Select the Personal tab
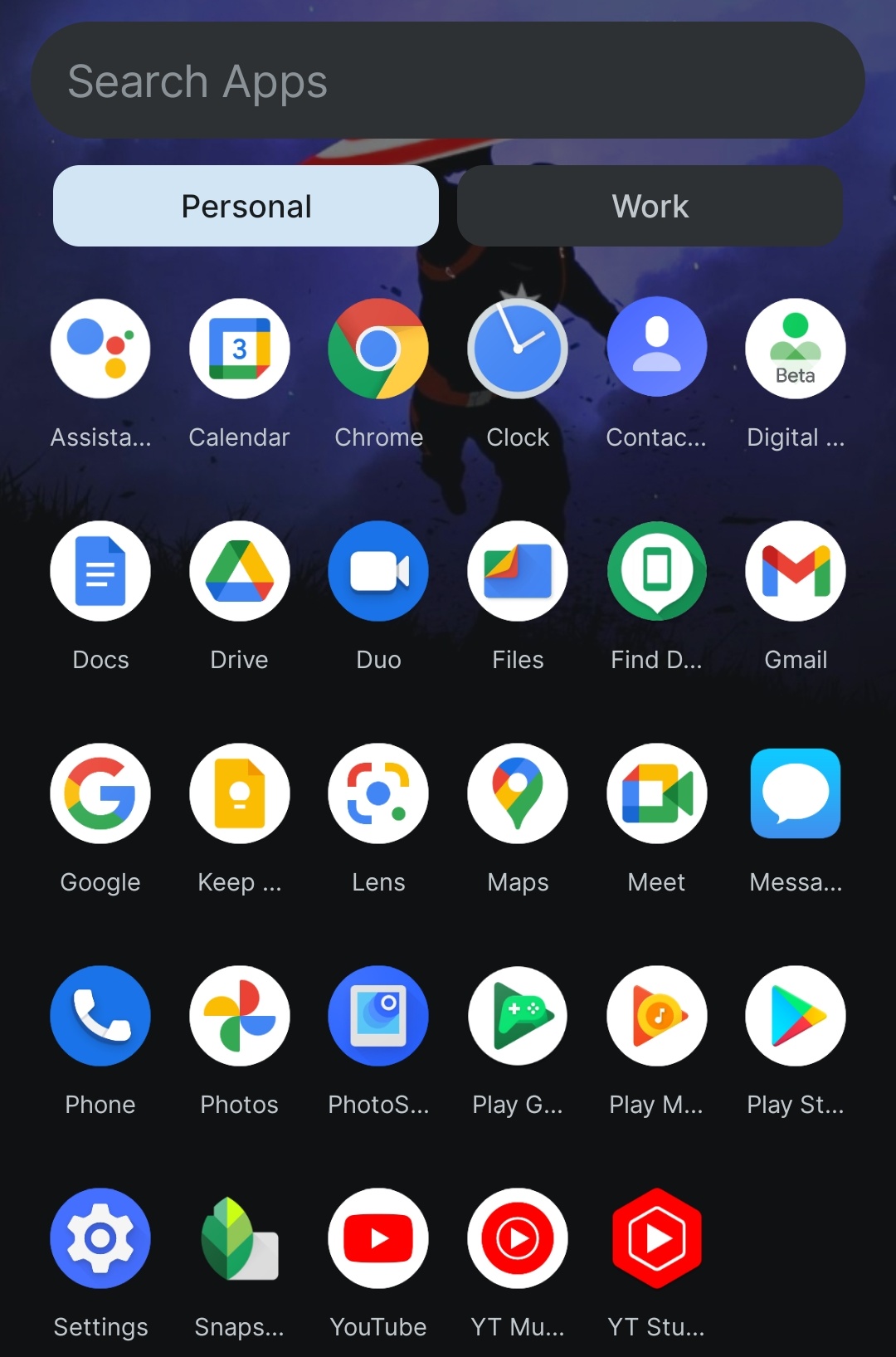Viewport: 896px width, 1357px height. 246,206
